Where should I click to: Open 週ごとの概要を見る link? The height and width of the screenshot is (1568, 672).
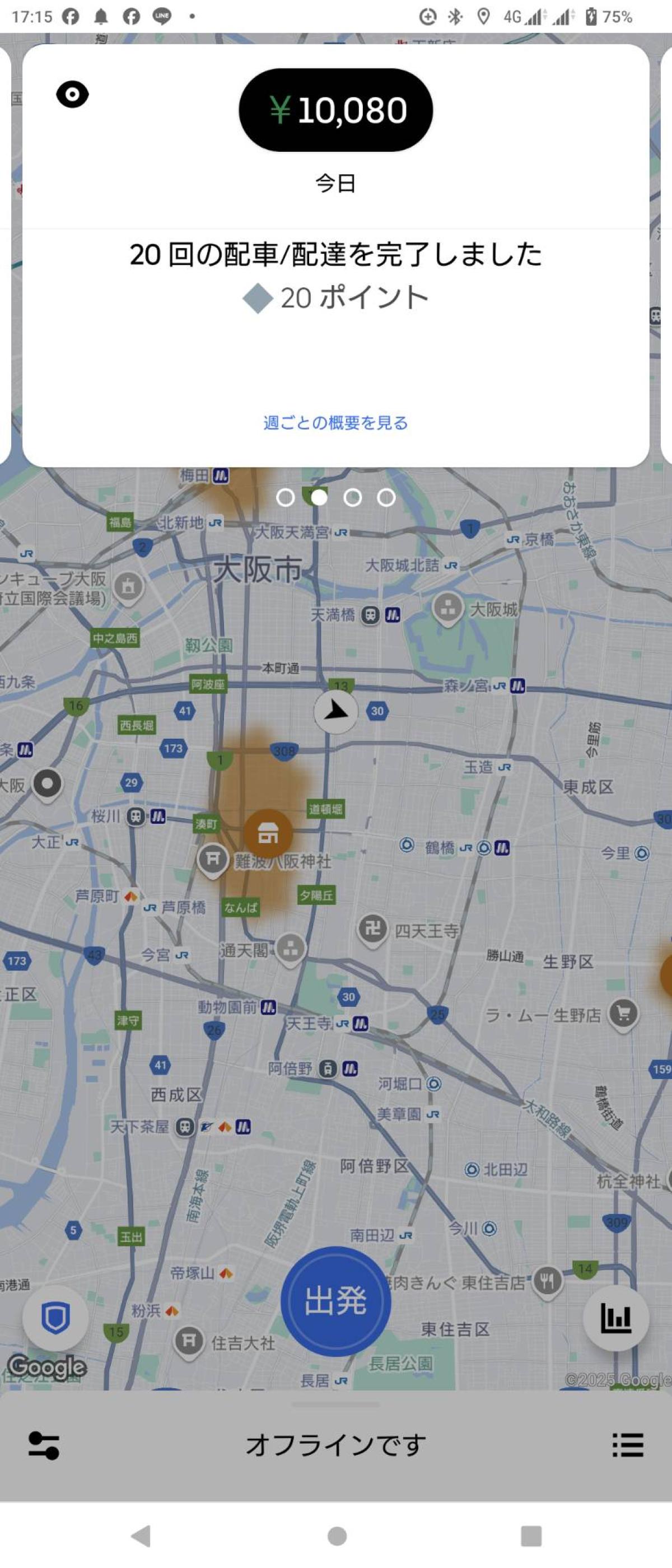(x=335, y=422)
